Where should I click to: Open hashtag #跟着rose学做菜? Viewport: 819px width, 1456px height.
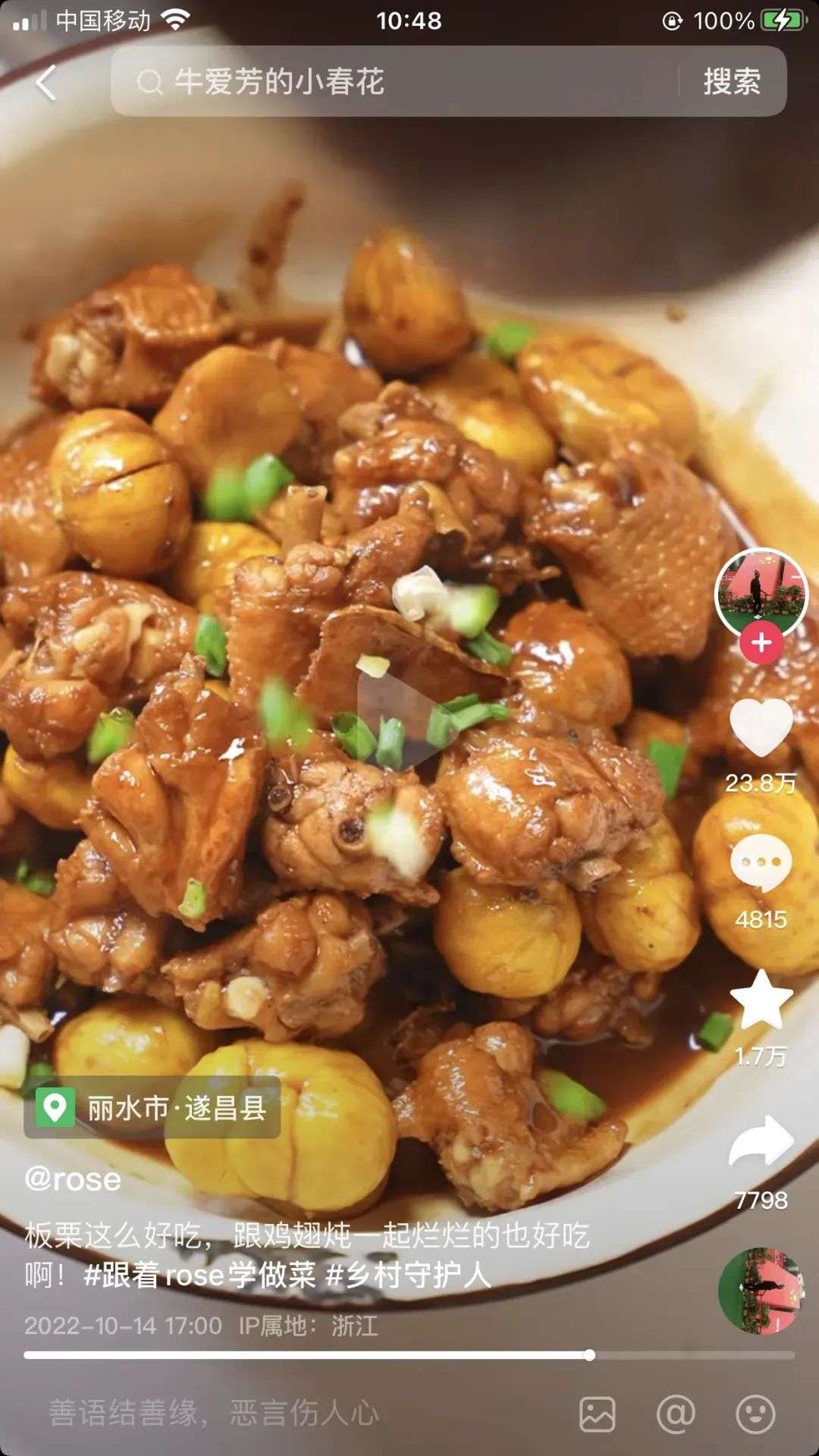click(x=199, y=1276)
